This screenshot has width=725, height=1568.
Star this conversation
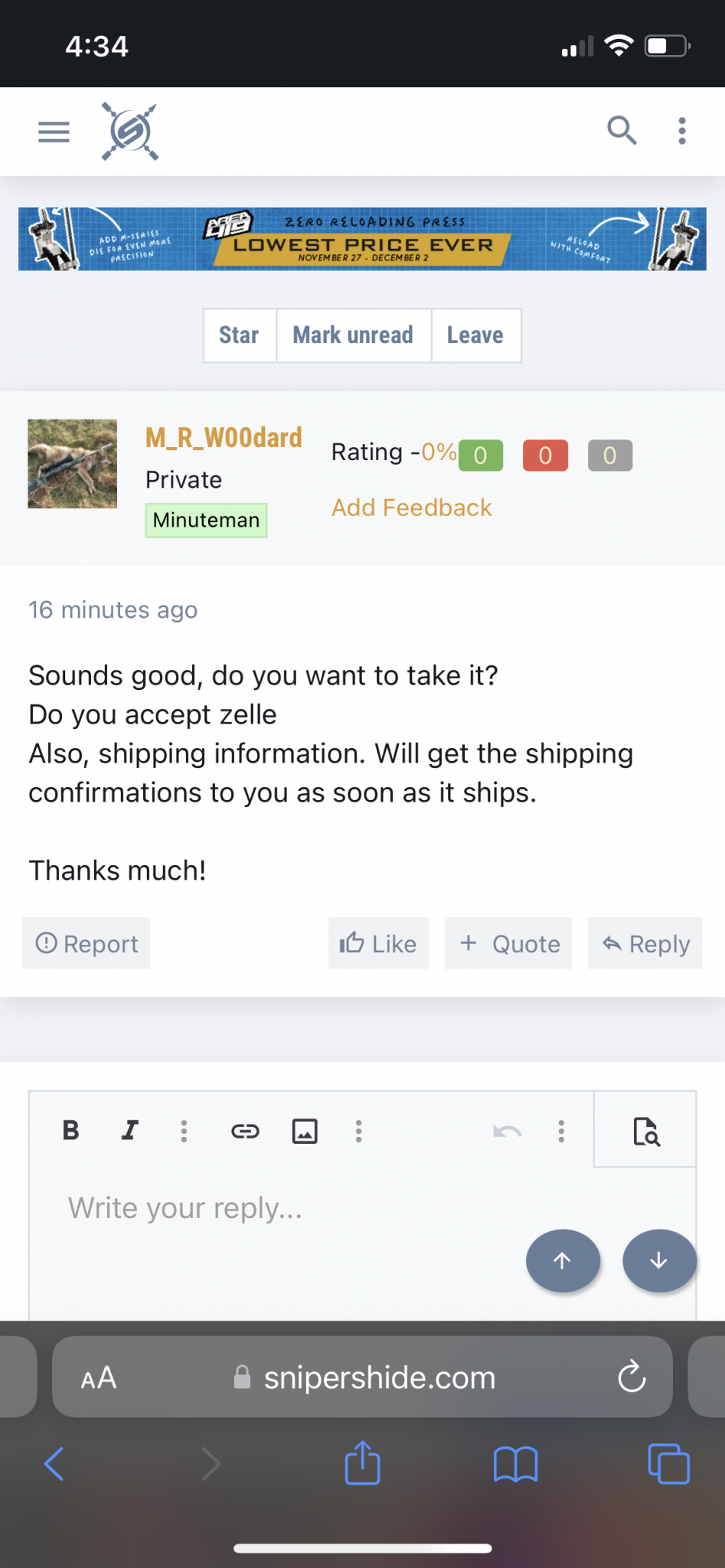click(x=239, y=335)
